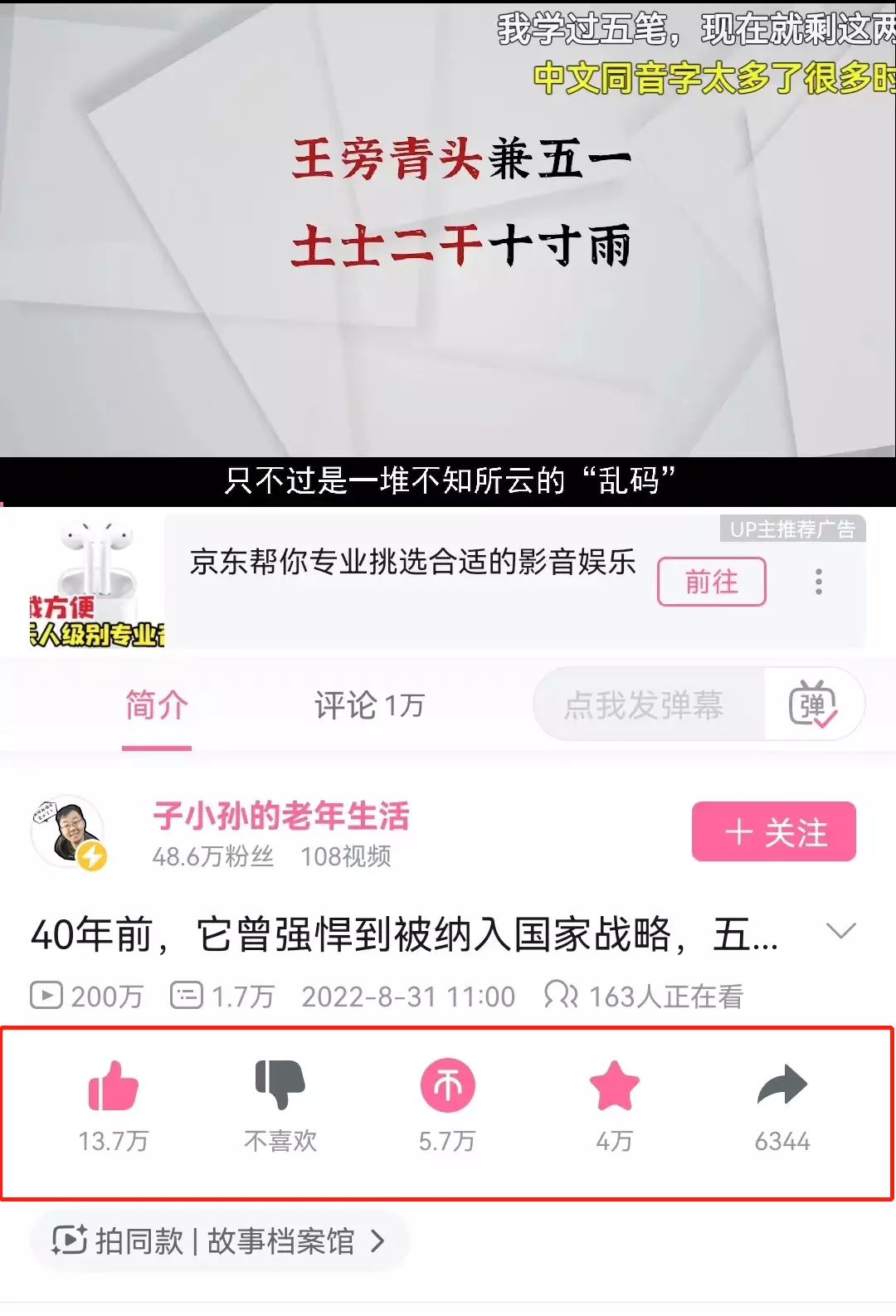Open the 京东 ad thumbnail

coord(95,582)
